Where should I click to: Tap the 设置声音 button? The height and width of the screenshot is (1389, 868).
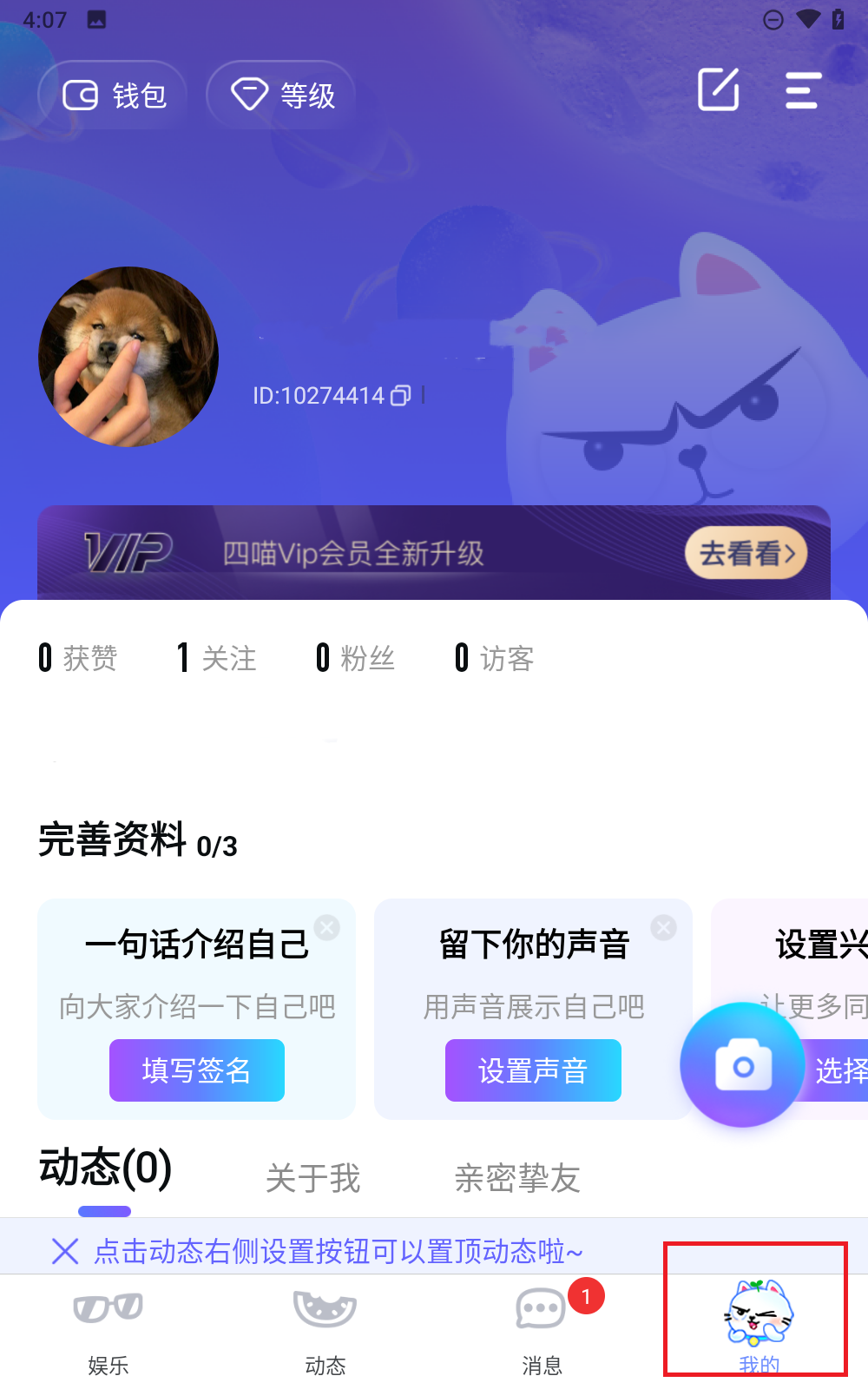(x=533, y=1070)
